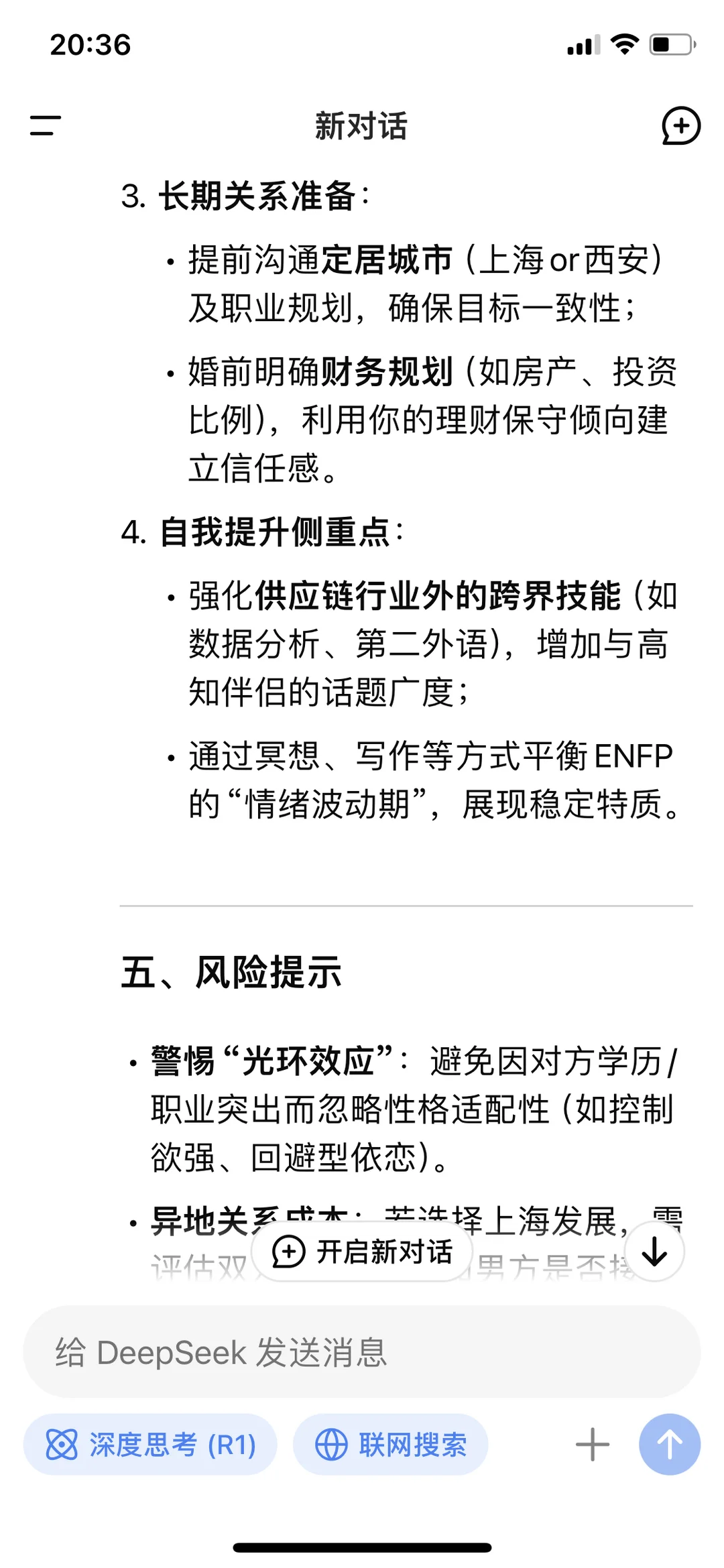Tap the 开启新对话 floating button
This screenshot has height=1568, width=724.
pos(362,1252)
